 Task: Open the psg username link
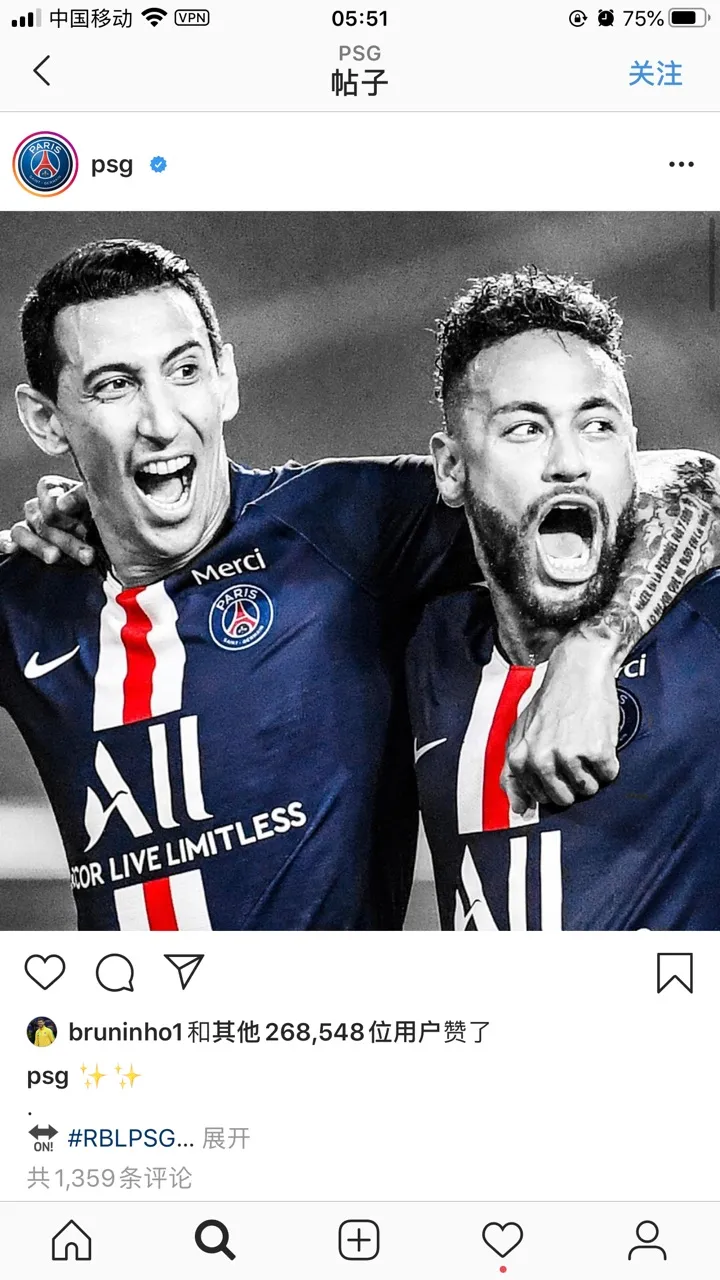pyautogui.click(x=112, y=165)
